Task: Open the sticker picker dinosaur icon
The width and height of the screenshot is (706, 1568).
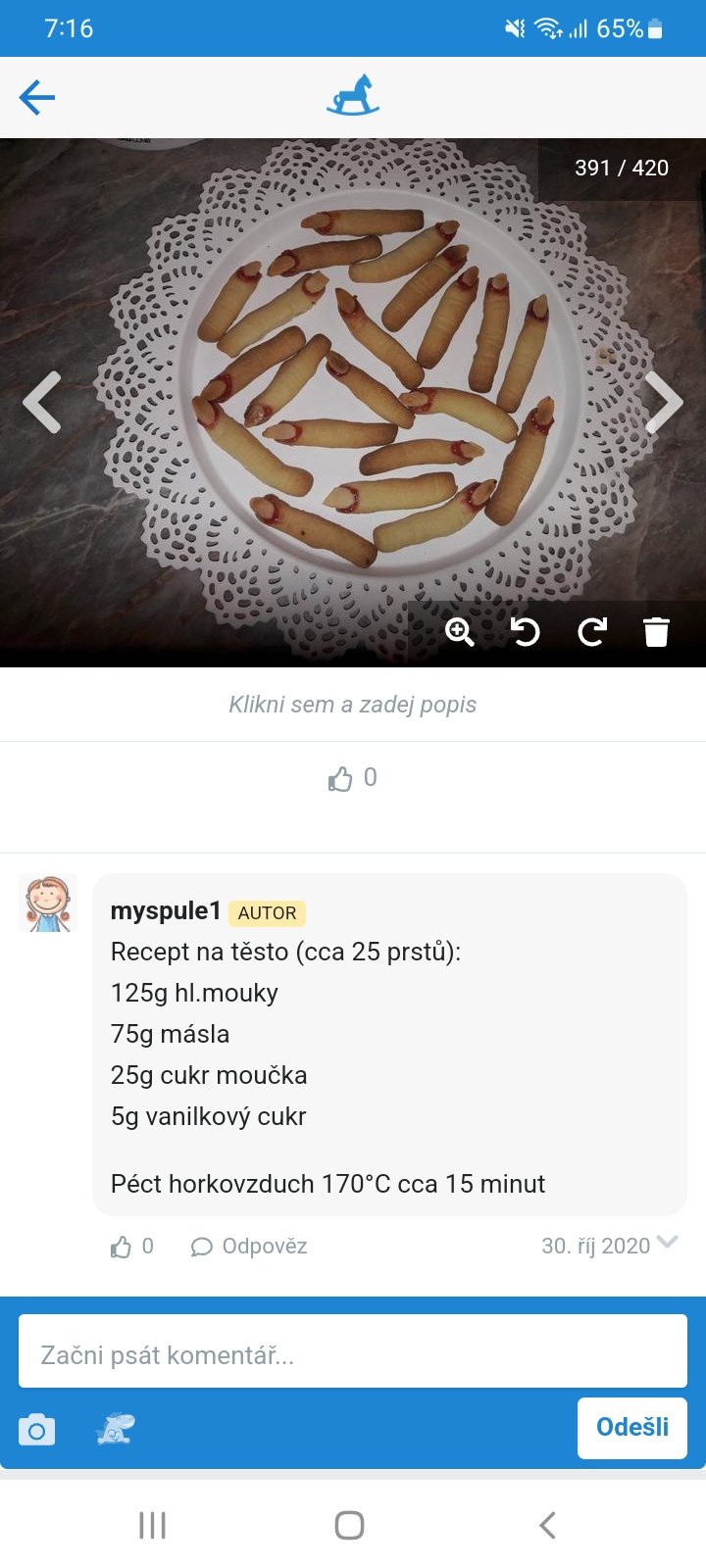Action: 115,1429
